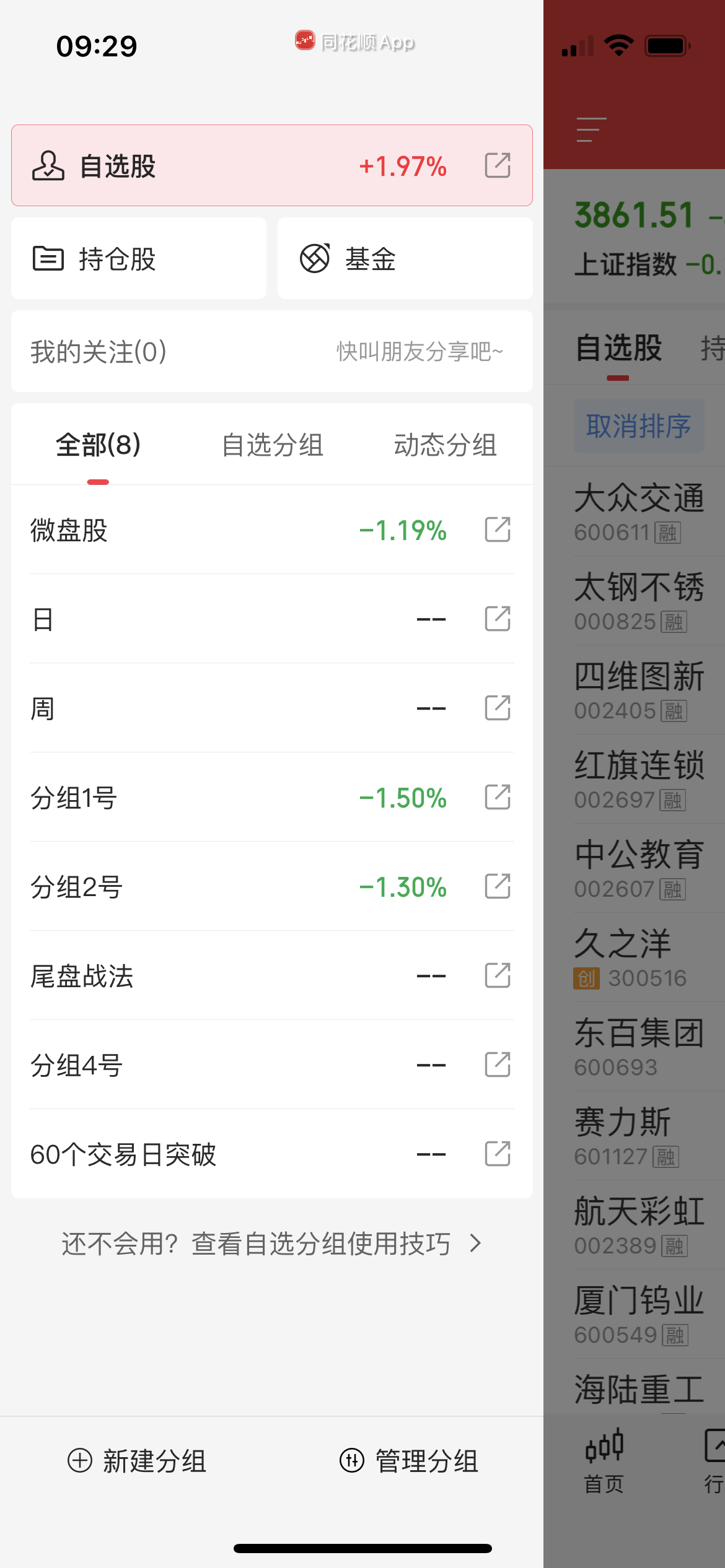Viewport: 725px width, 1568px height.
Task: Open the 持仓股 holdings card
Action: coord(139,259)
